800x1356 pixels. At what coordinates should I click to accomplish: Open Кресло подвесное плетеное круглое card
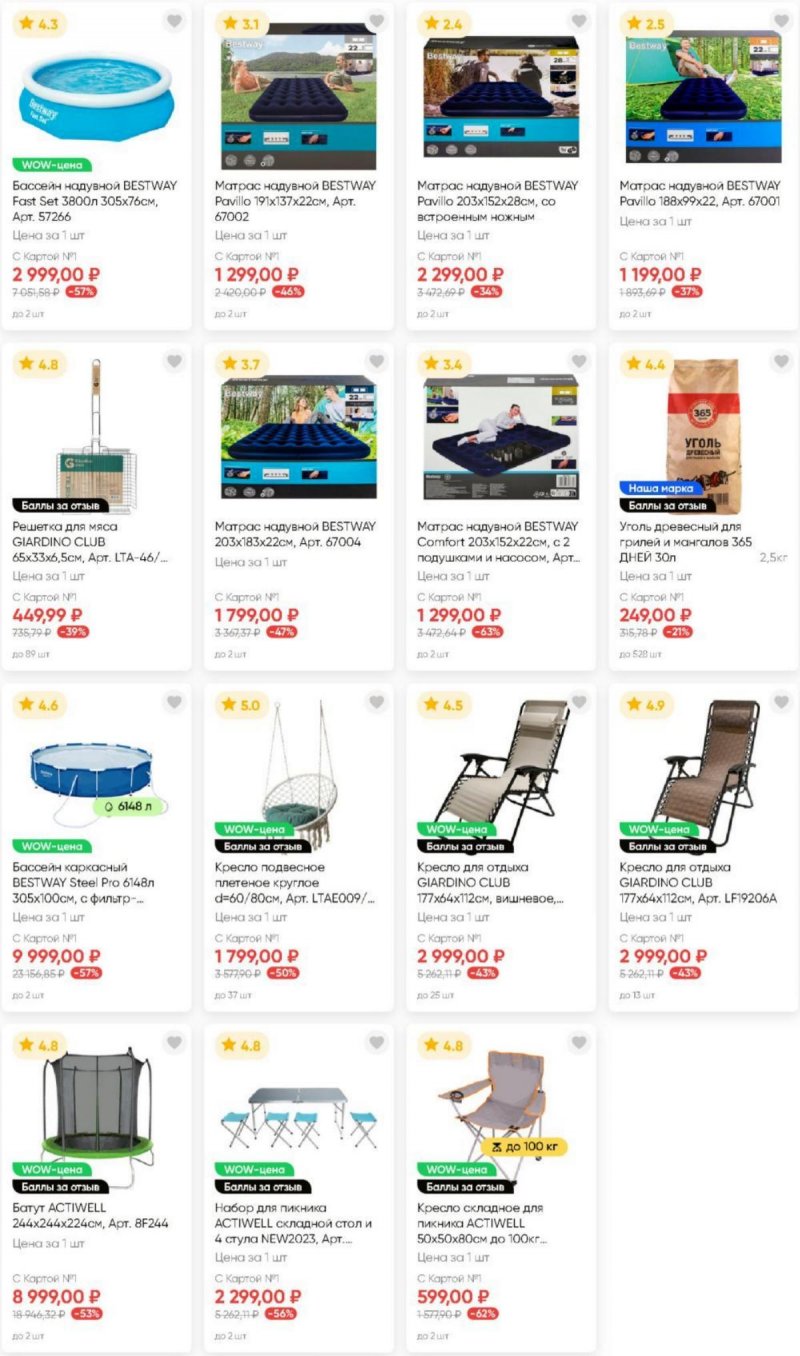point(297,882)
